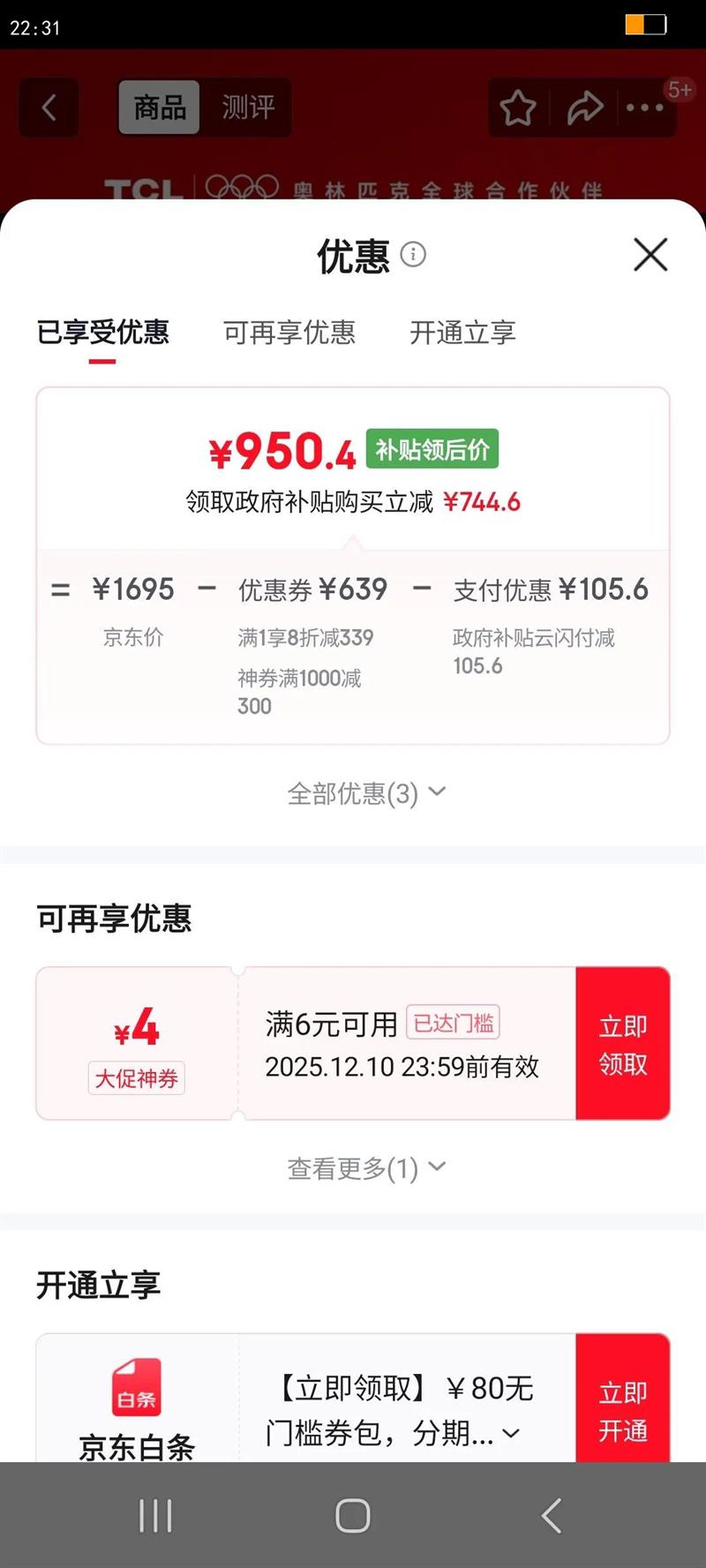Image resolution: width=706 pixels, height=1568 pixels.
Task: Tap the Android home button
Action: (351, 1515)
